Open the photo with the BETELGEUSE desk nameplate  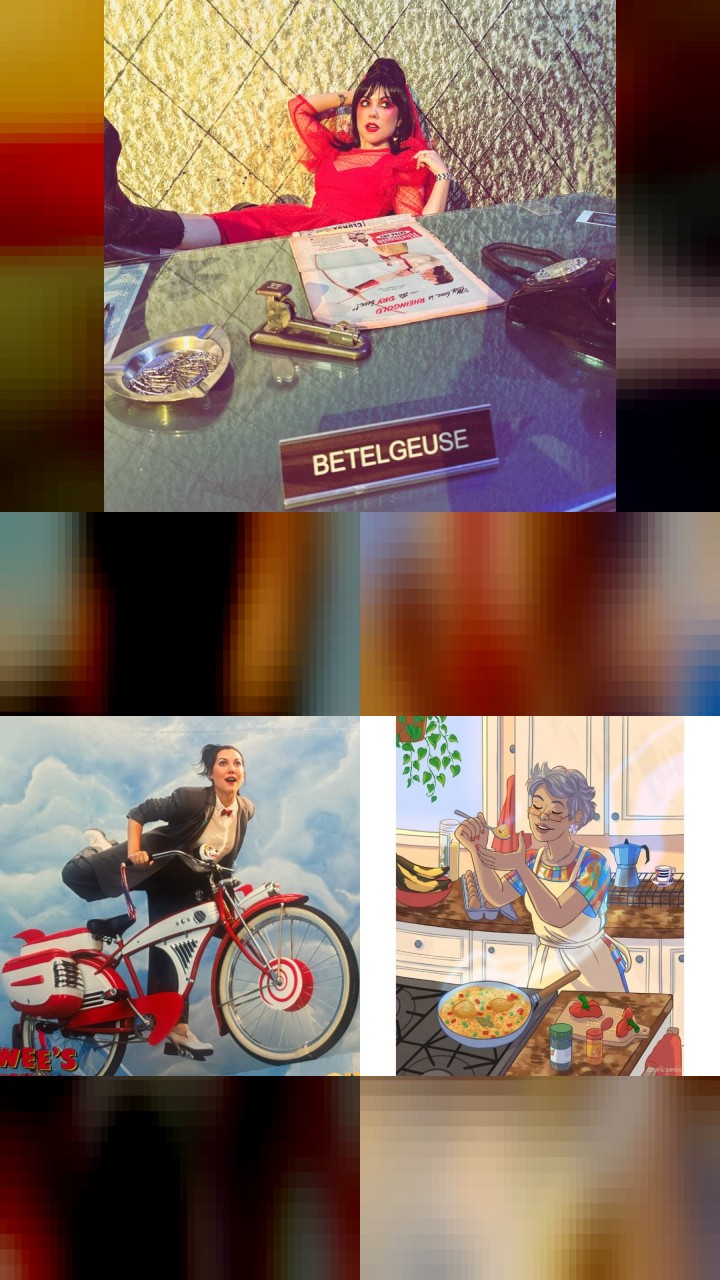click(x=360, y=255)
